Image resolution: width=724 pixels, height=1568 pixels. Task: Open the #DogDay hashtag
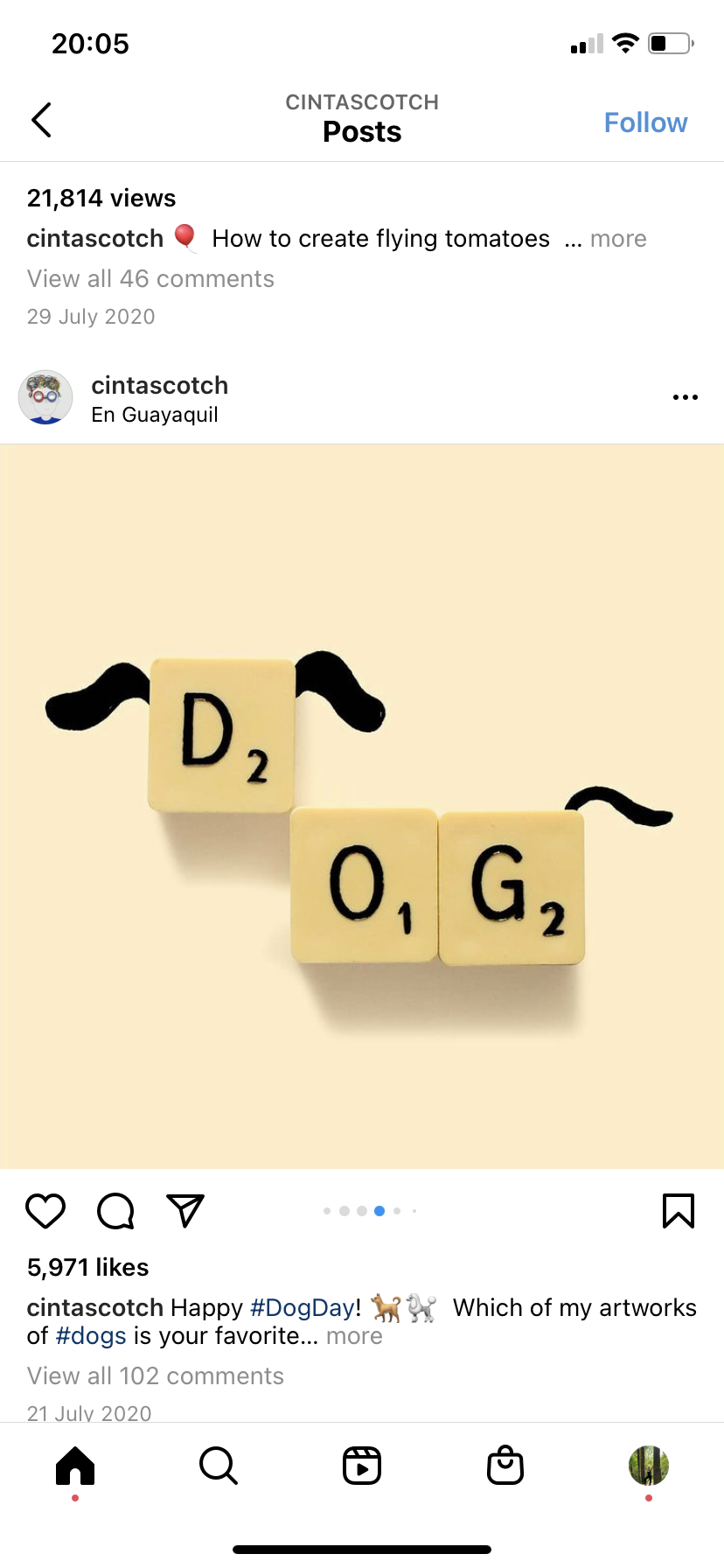pyautogui.click(x=302, y=1308)
